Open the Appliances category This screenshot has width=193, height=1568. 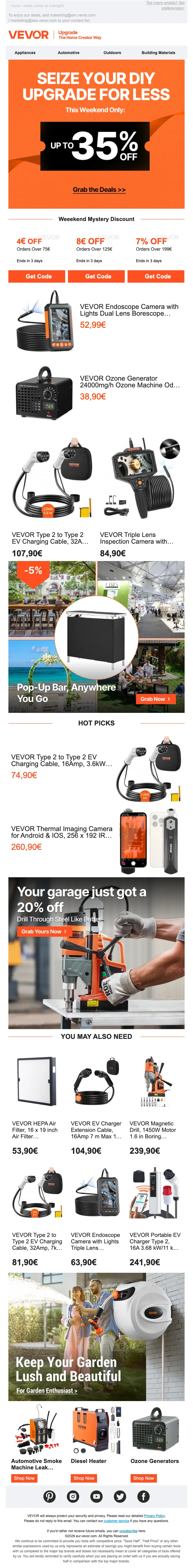[25, 52]
